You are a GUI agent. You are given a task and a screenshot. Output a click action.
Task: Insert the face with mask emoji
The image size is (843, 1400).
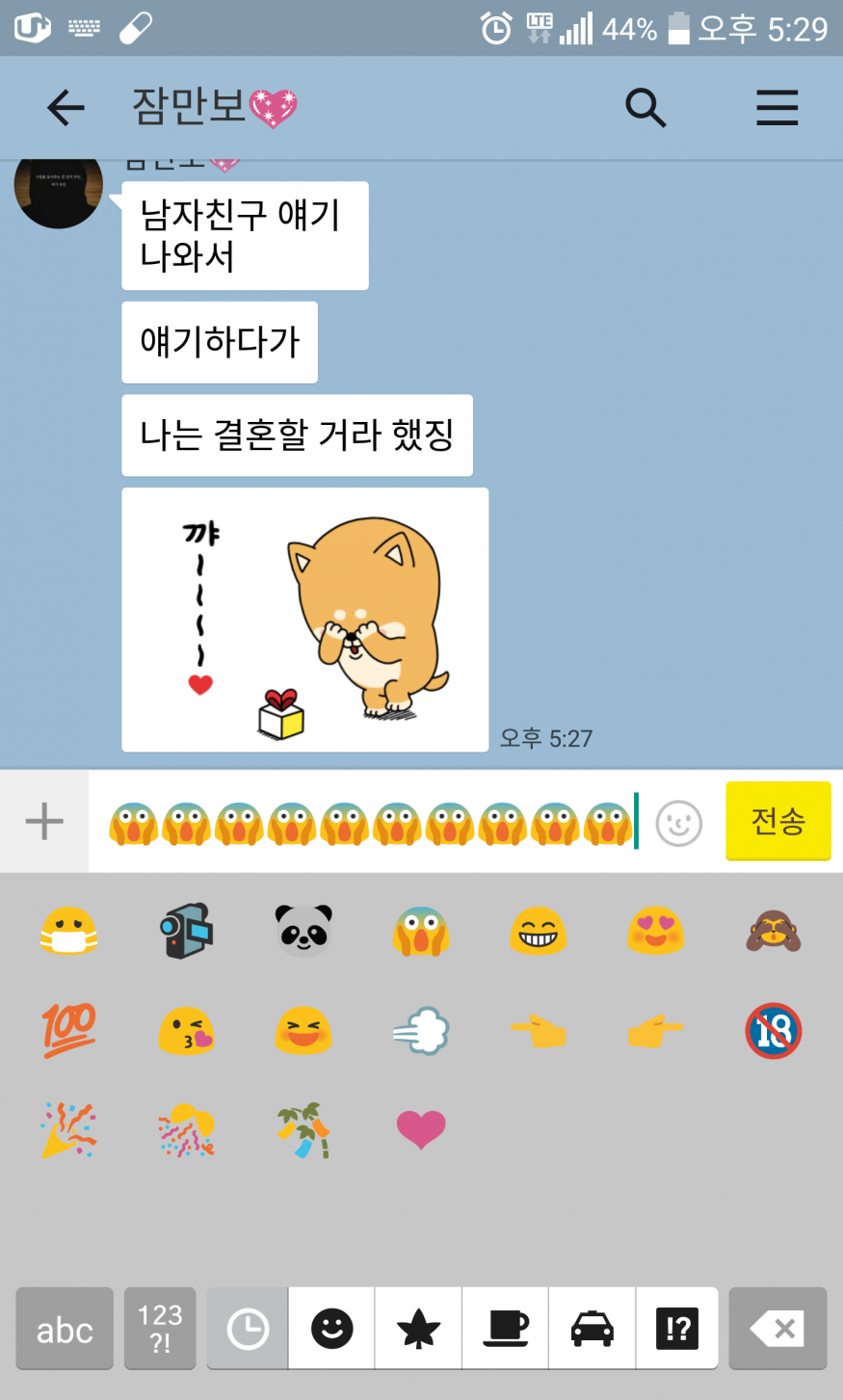pos(68,931)
